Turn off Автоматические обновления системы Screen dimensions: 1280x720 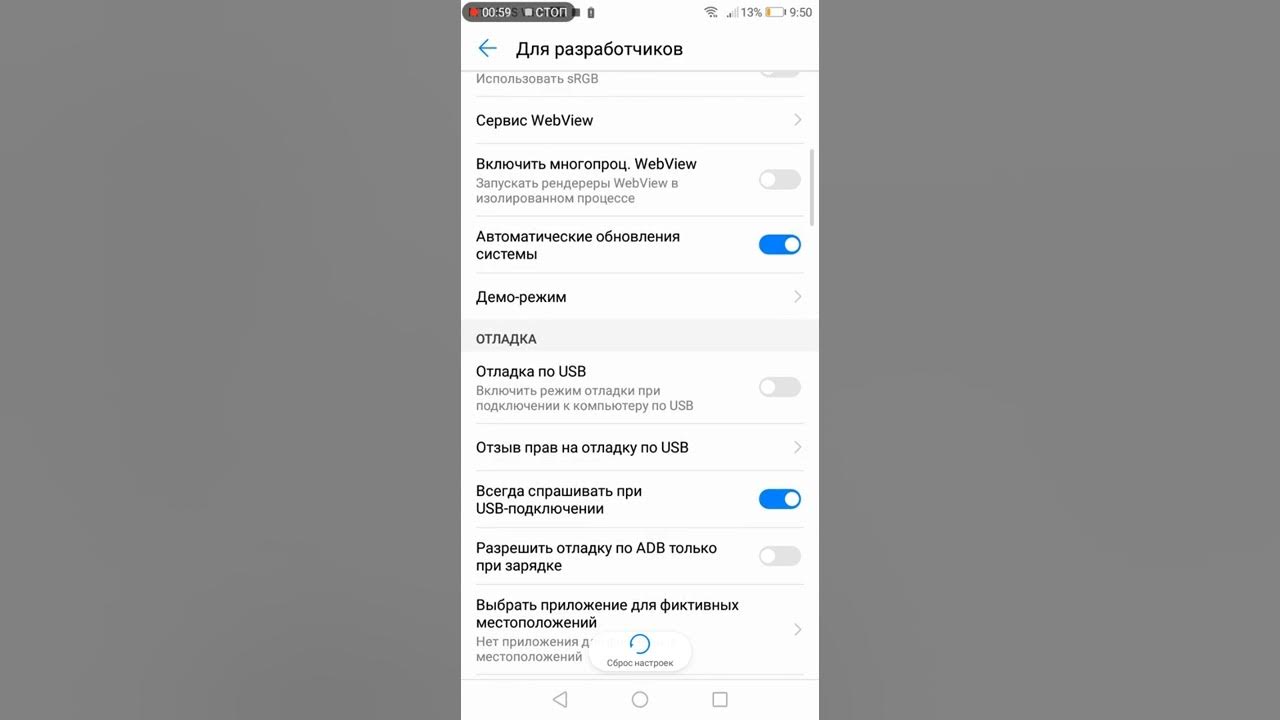click(779, 245)
